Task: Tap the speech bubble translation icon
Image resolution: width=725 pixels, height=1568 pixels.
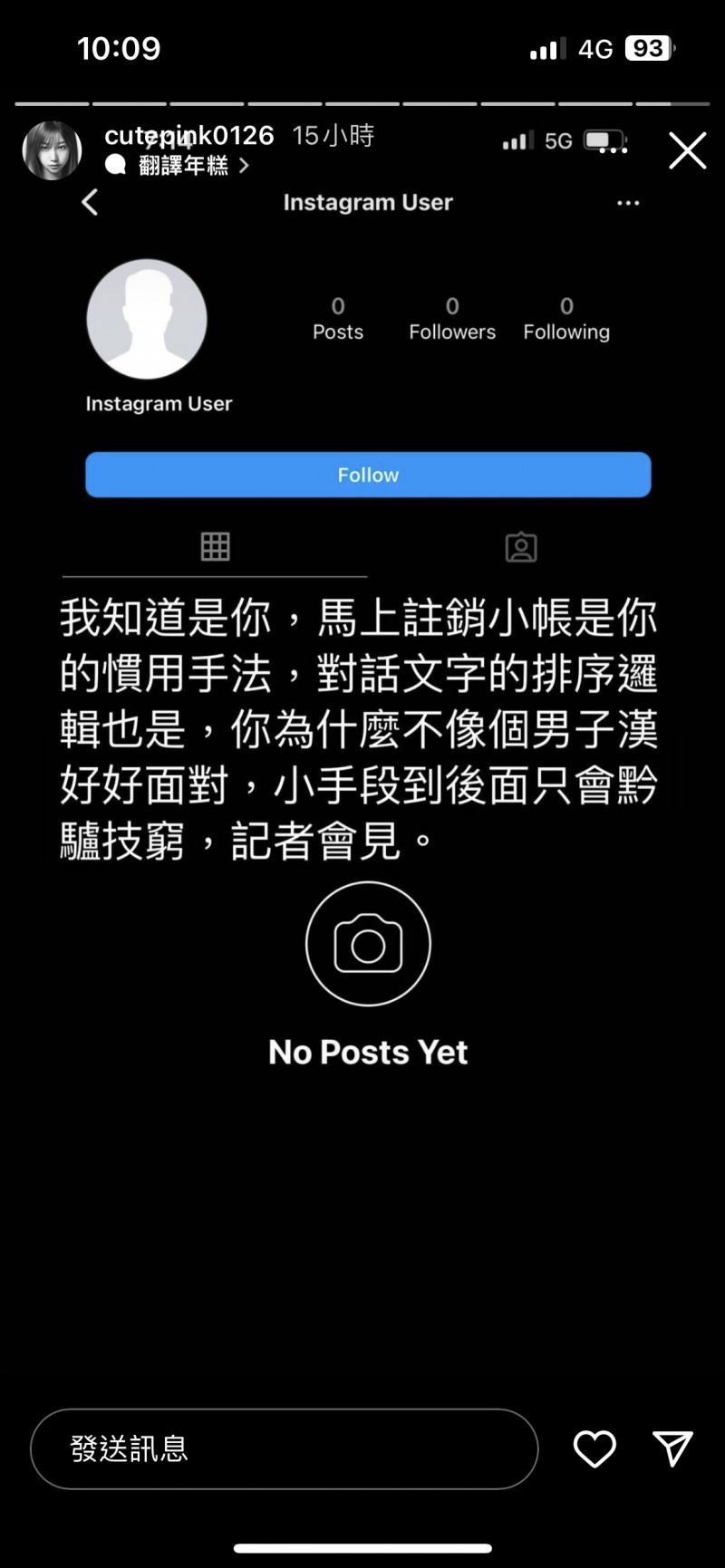Action: (115, 166)
